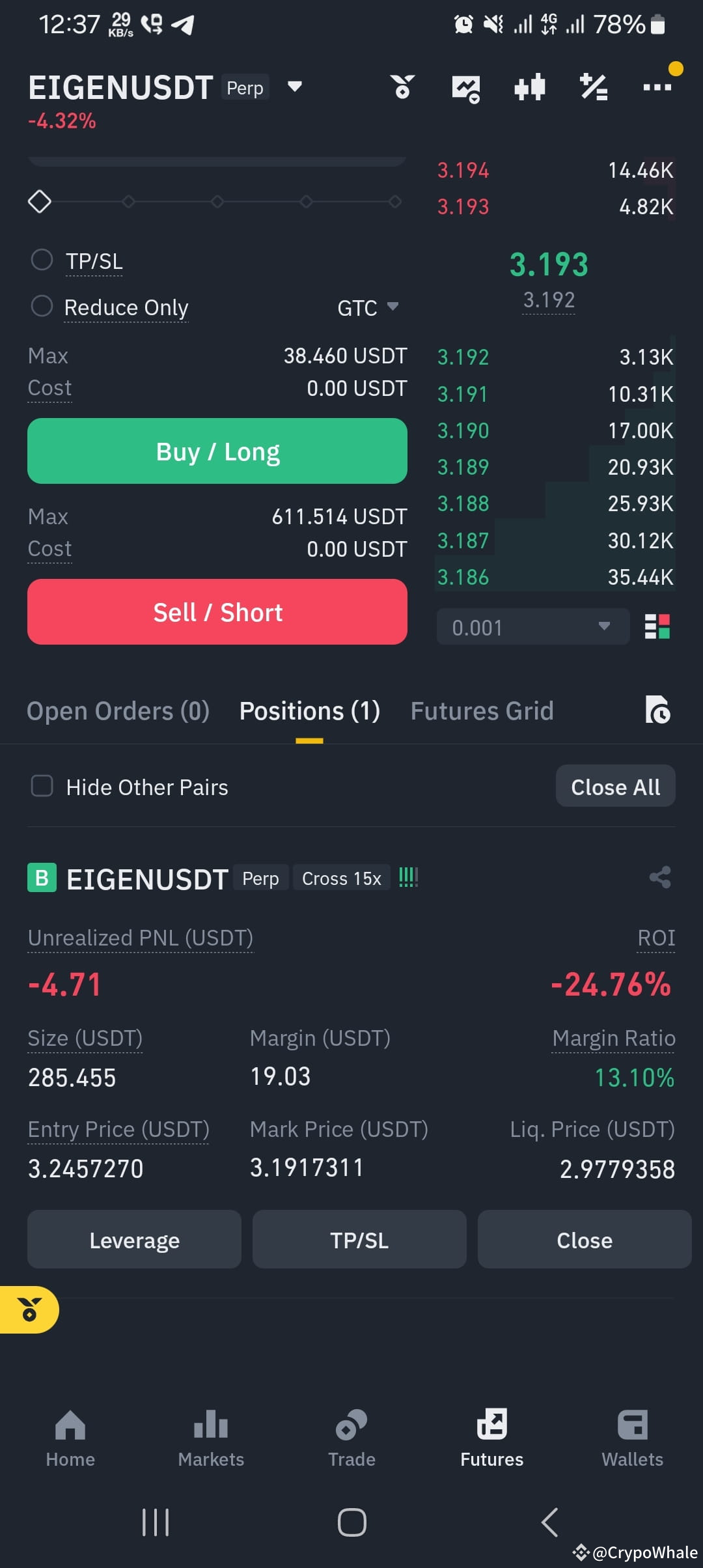Open the orders history icon beside Futures Grid

tap(659, 711)
